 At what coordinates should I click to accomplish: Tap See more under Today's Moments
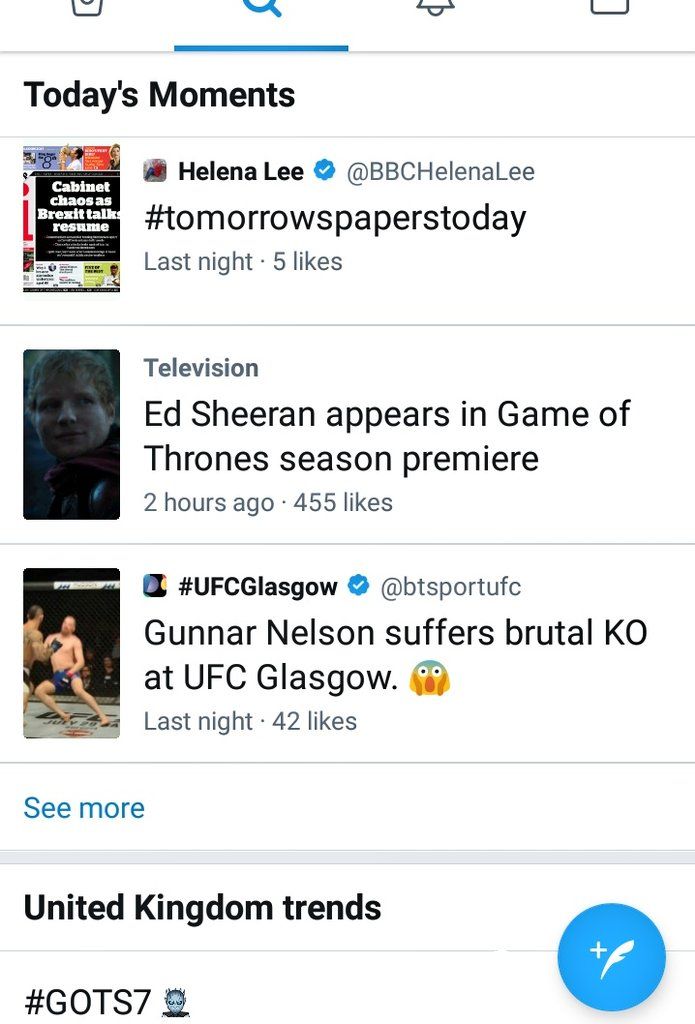click(x=84, y=808)
